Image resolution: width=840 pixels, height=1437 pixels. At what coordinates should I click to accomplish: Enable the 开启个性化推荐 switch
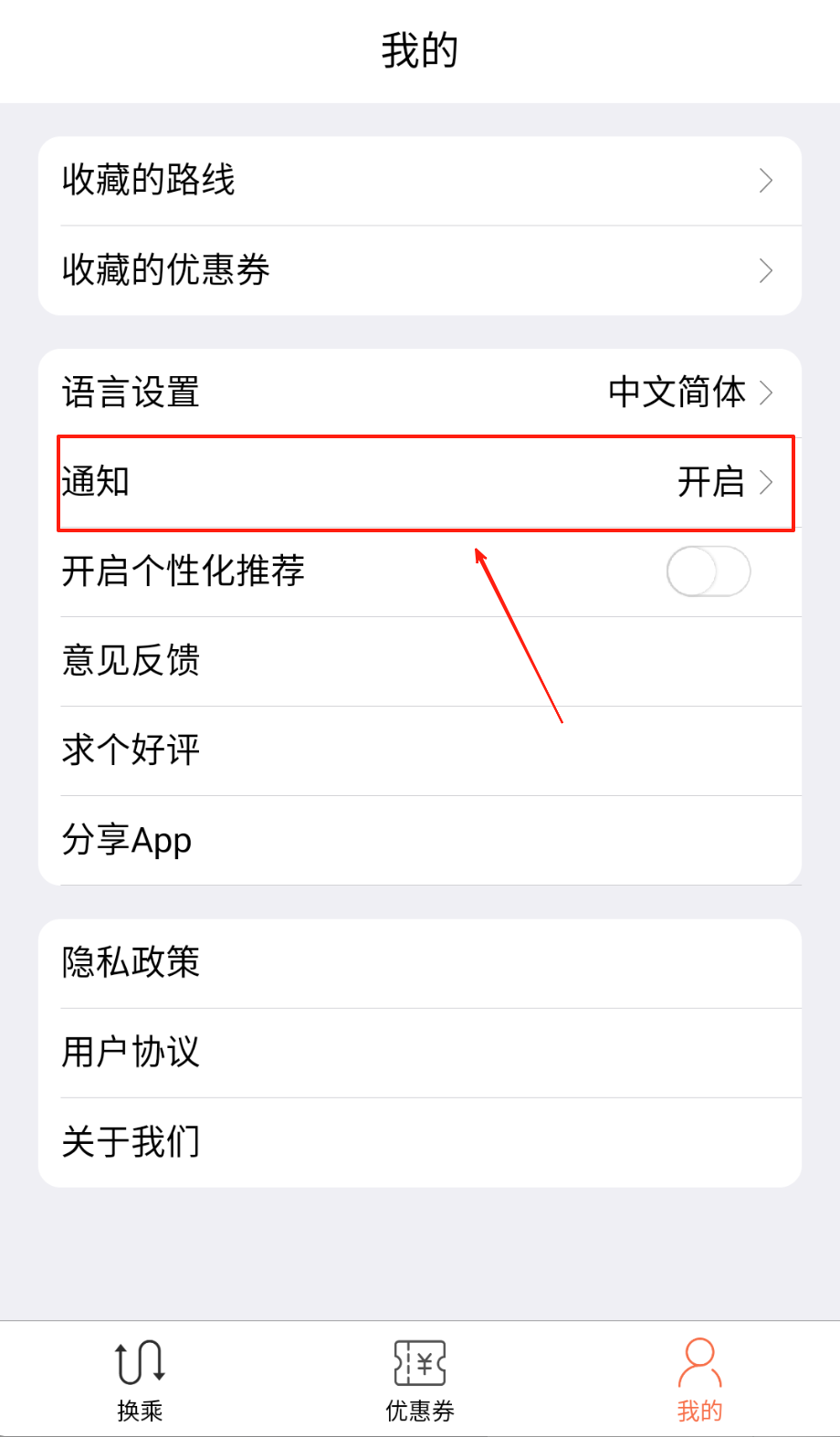(x=708, y=572)
